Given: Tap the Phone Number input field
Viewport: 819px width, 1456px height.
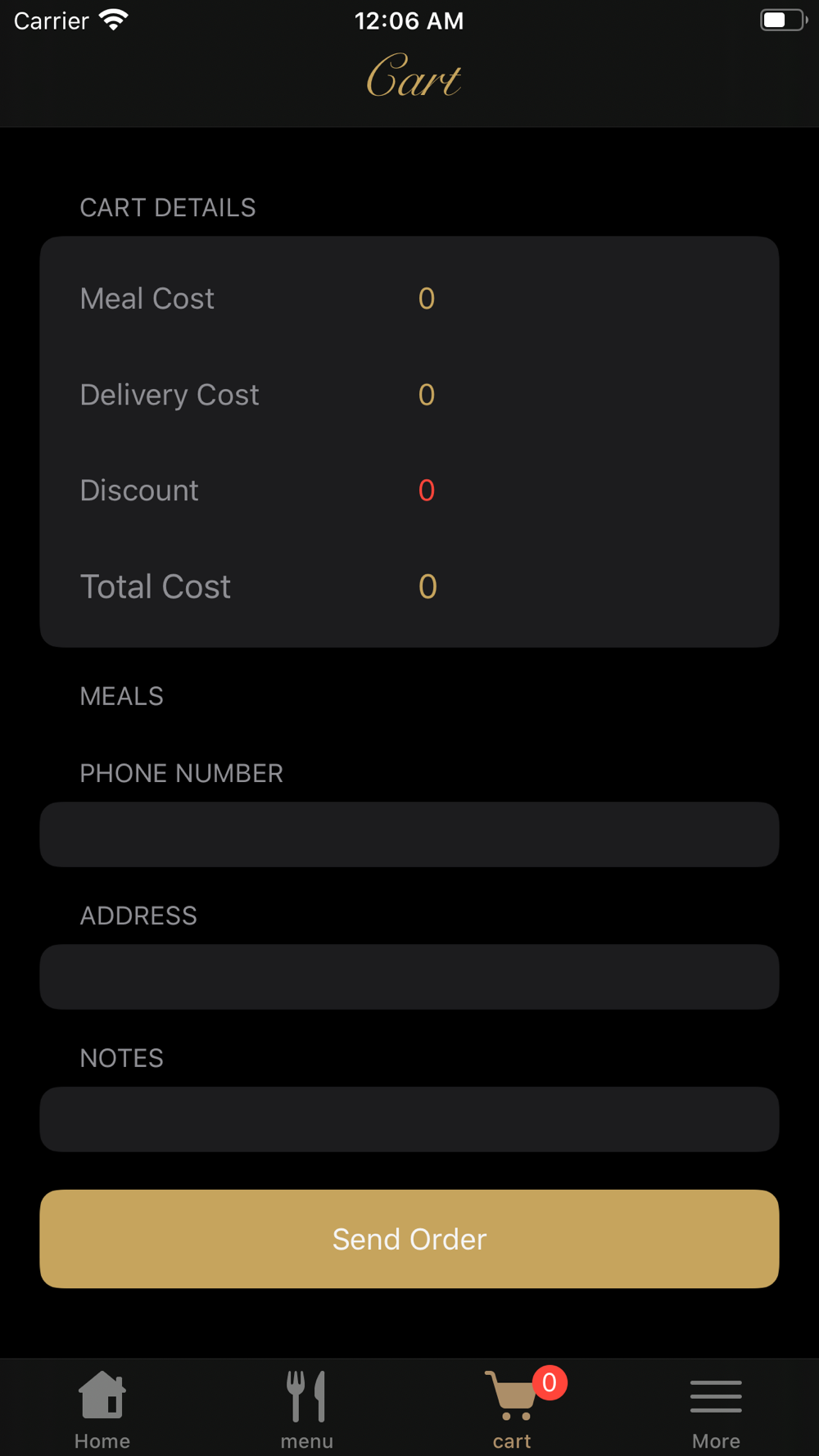Looking at the screenshot, I should pyautogui.click(x=409, y=834).
